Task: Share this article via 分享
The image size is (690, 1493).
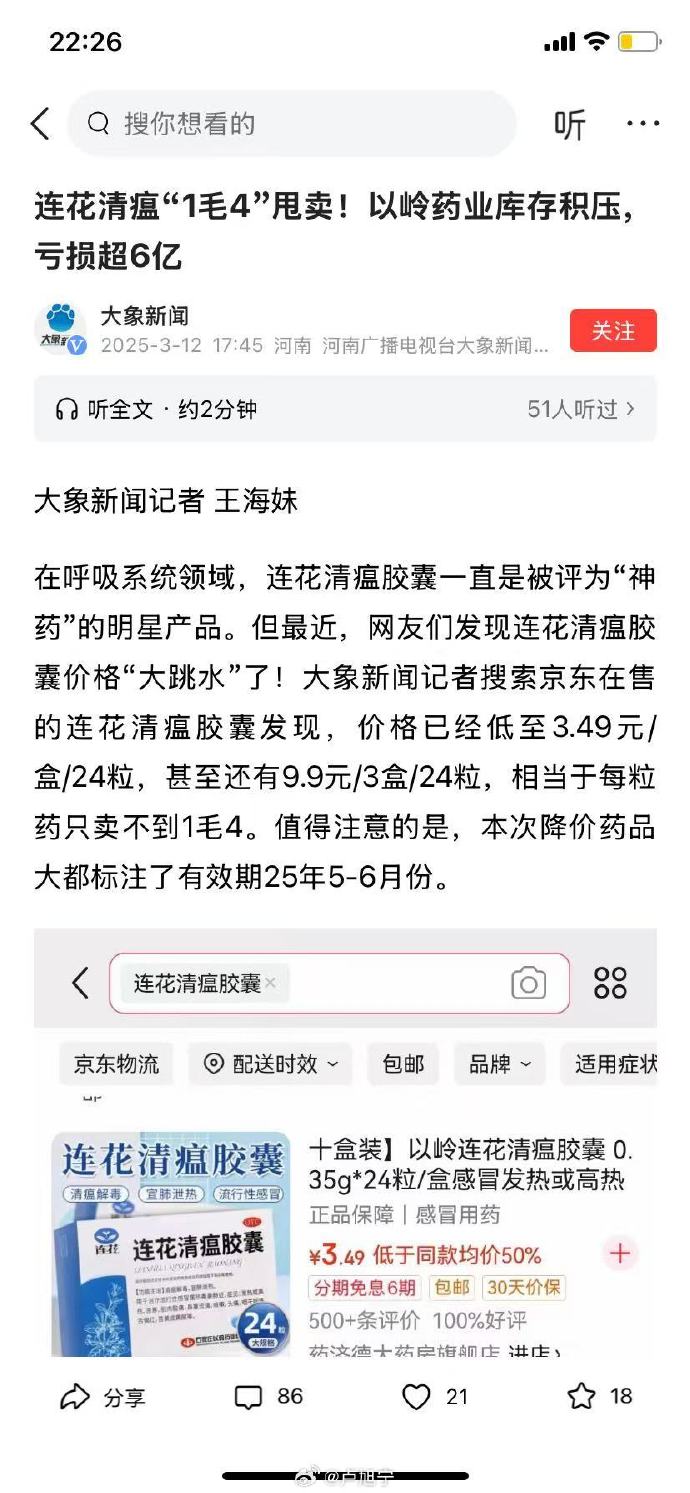Action: 103,1397
